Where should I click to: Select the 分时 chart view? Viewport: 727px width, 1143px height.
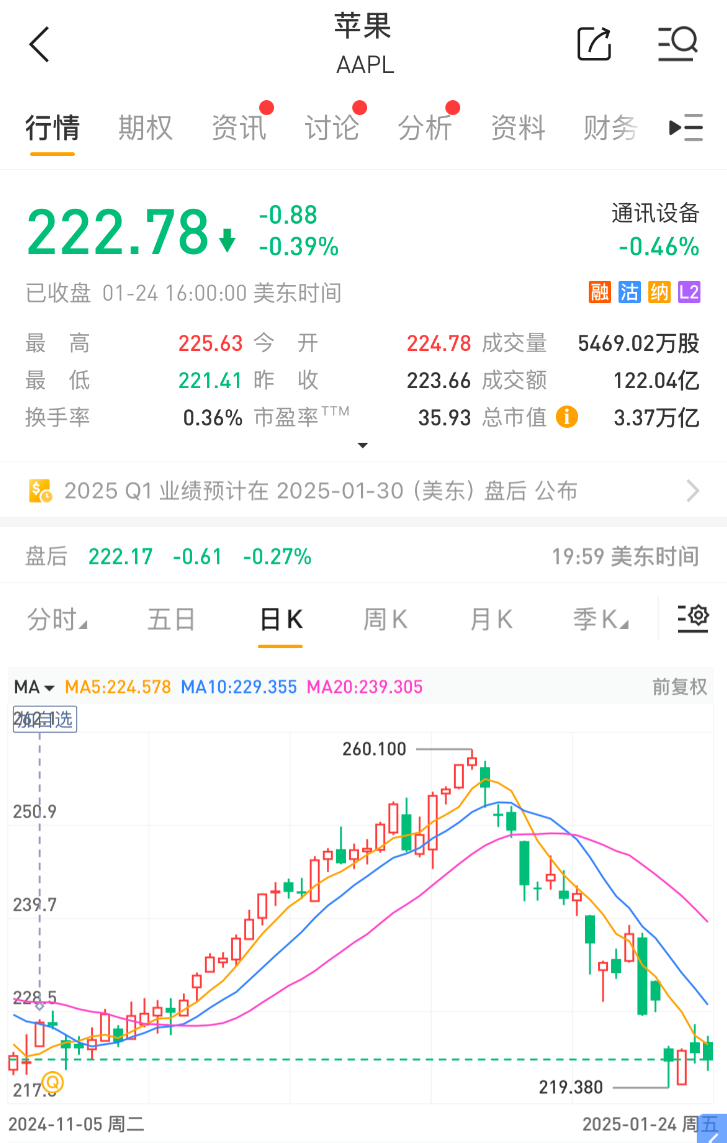click(56, 620)
